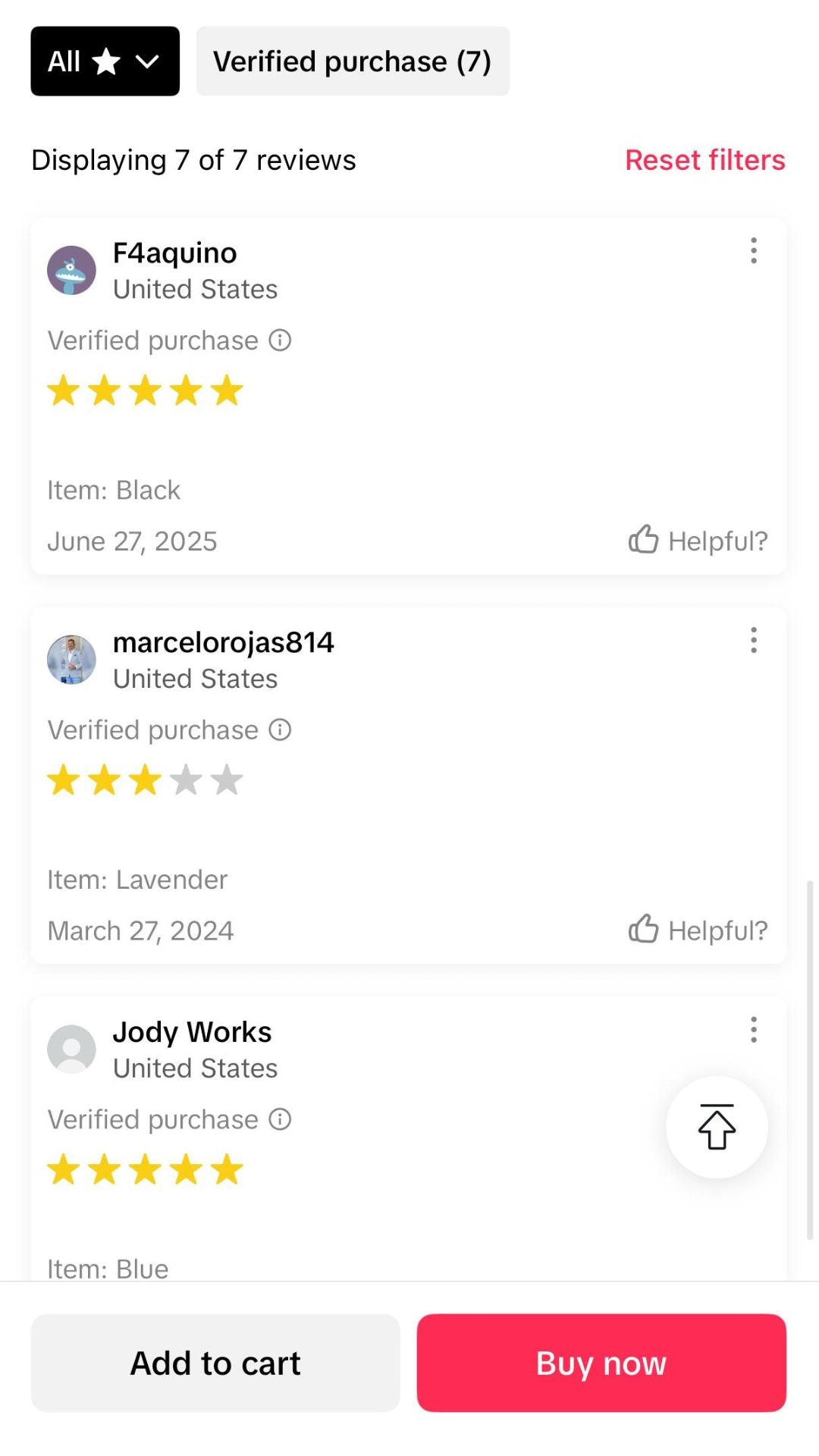Open the All star rating filter dropdown
Image resolution: width=819 pixels, height=1456 pixels.
[105, 61]
